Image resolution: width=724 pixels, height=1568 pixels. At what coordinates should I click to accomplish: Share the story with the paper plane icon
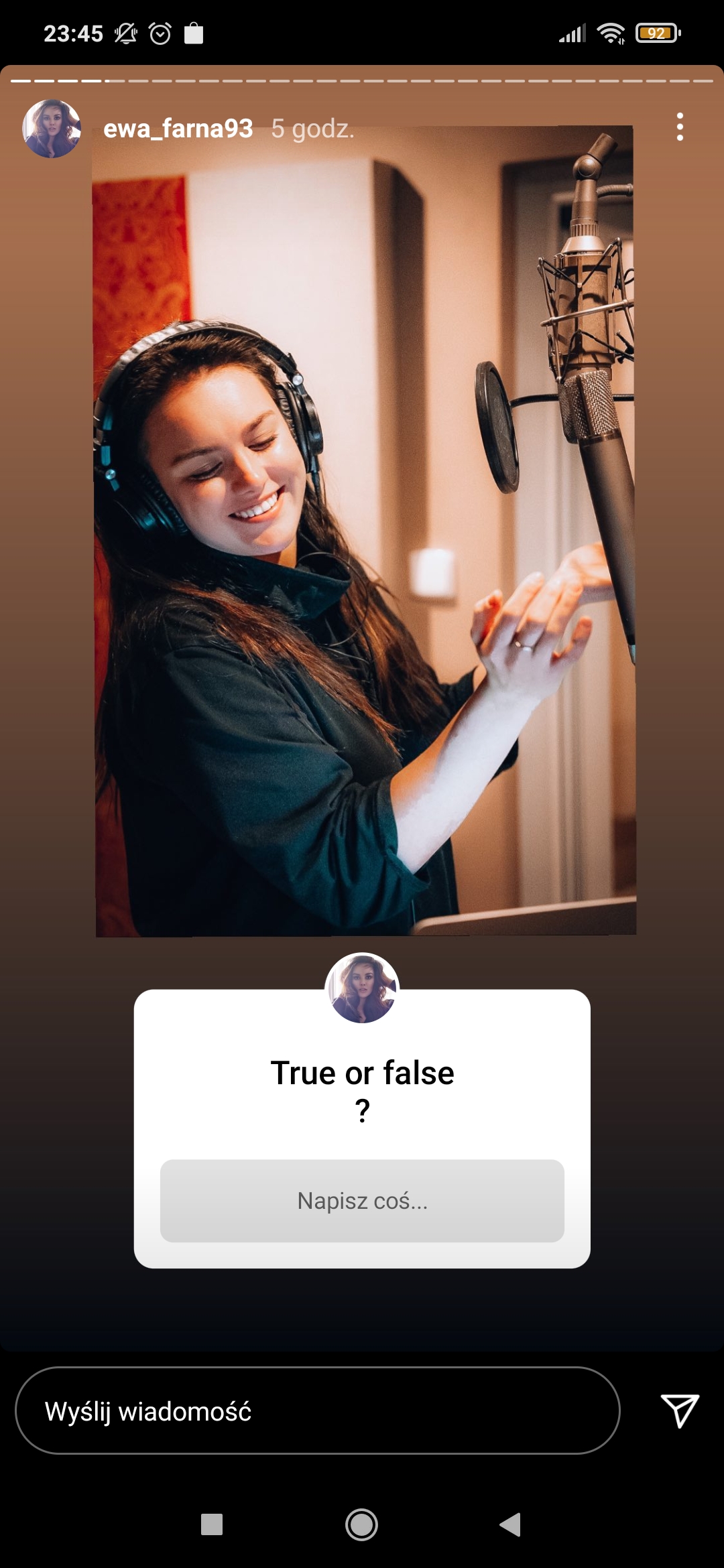680,1411
